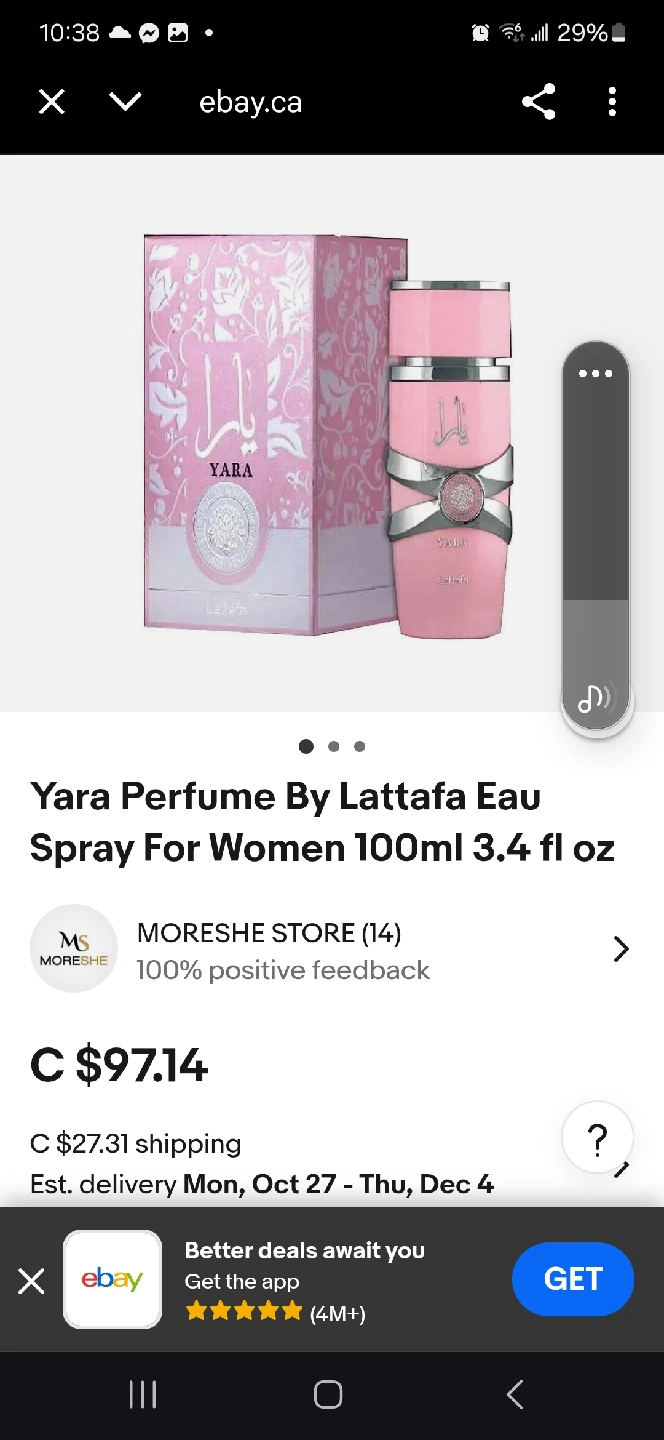Dismiss the eBay app banner
The image size is (664, 1440).
point(32,1280)
